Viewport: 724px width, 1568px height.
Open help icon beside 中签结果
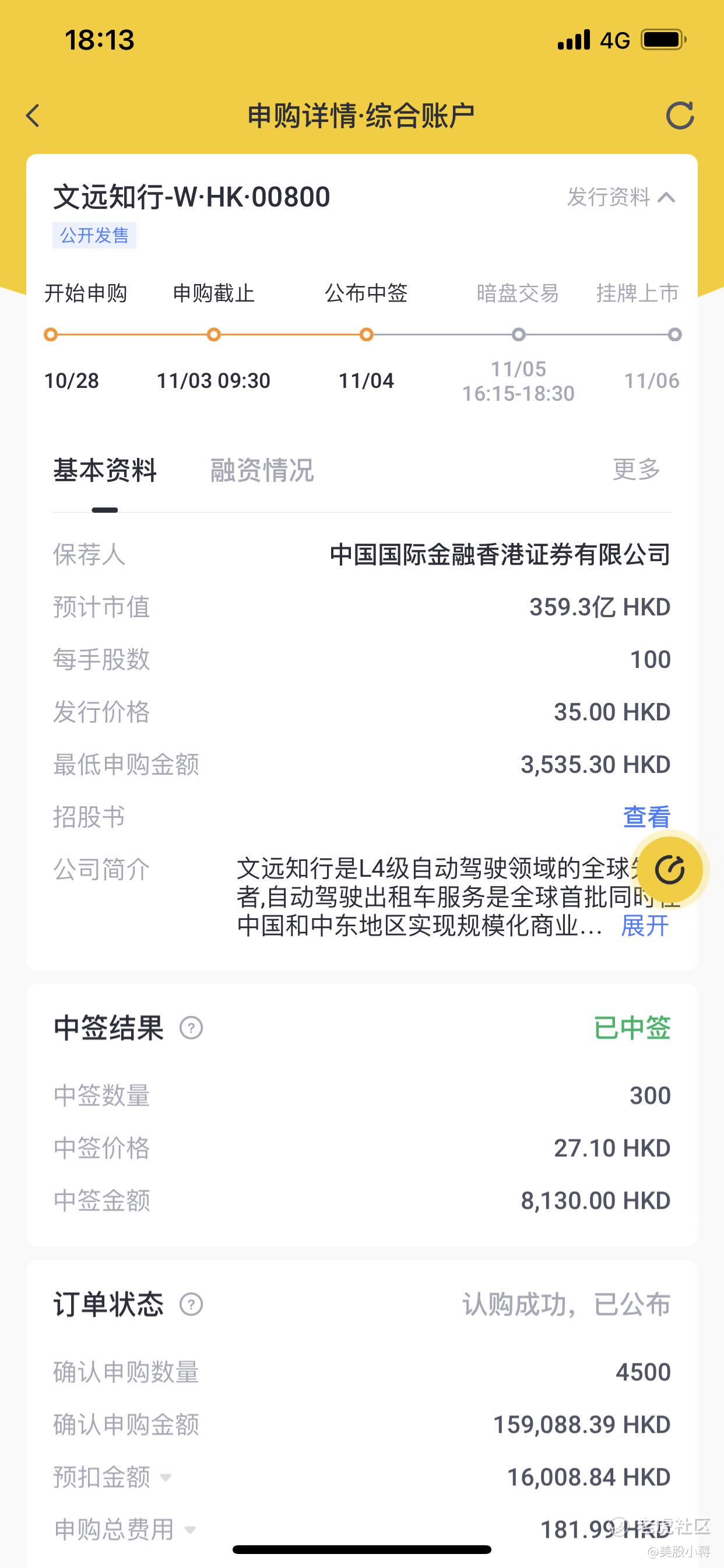tap(191, 1028)
